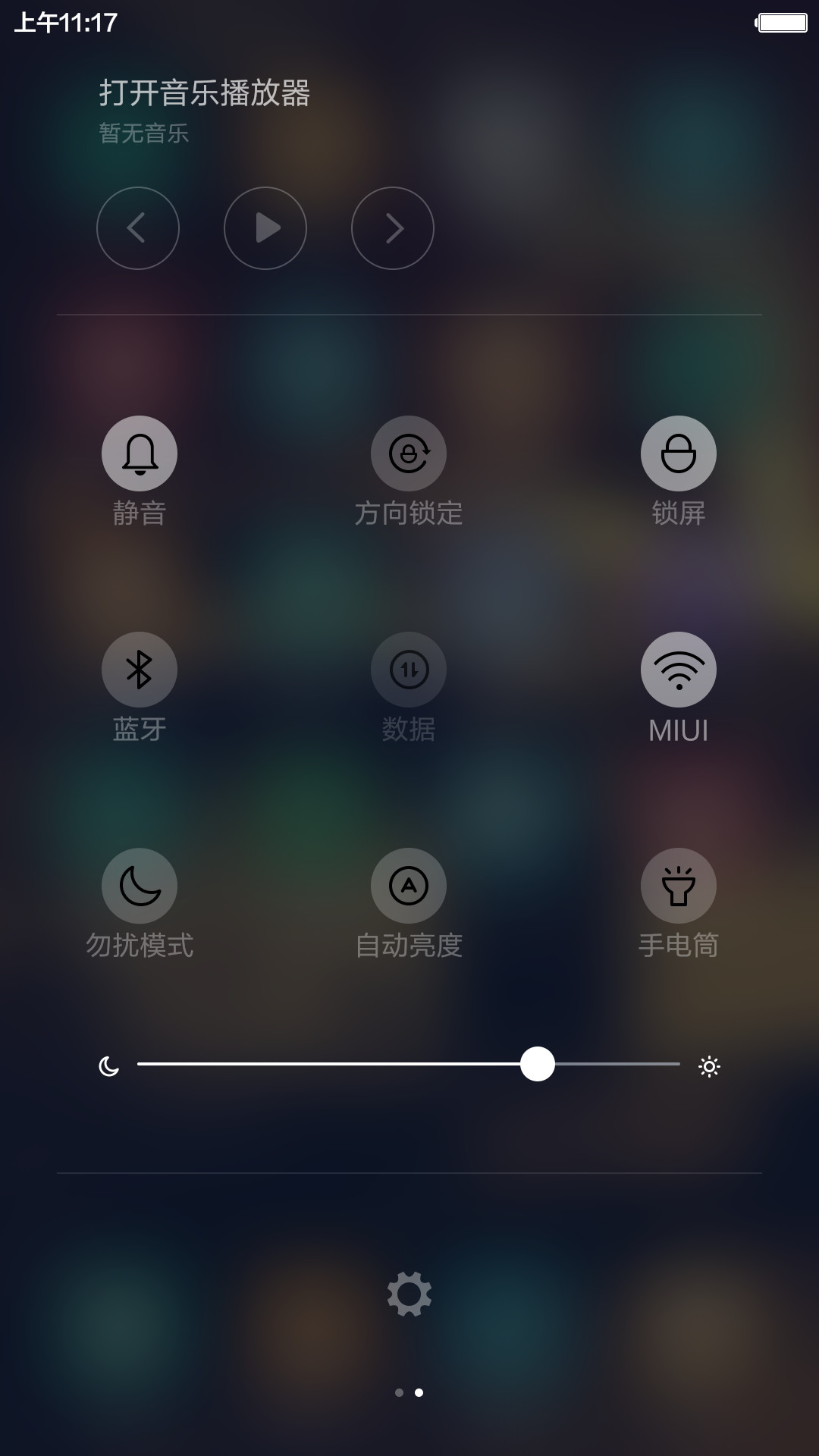Image resolution: width=819 pixels, height=1456 pixels.
Task: Open settings with the gear icon
Action: coord(409,1294)
